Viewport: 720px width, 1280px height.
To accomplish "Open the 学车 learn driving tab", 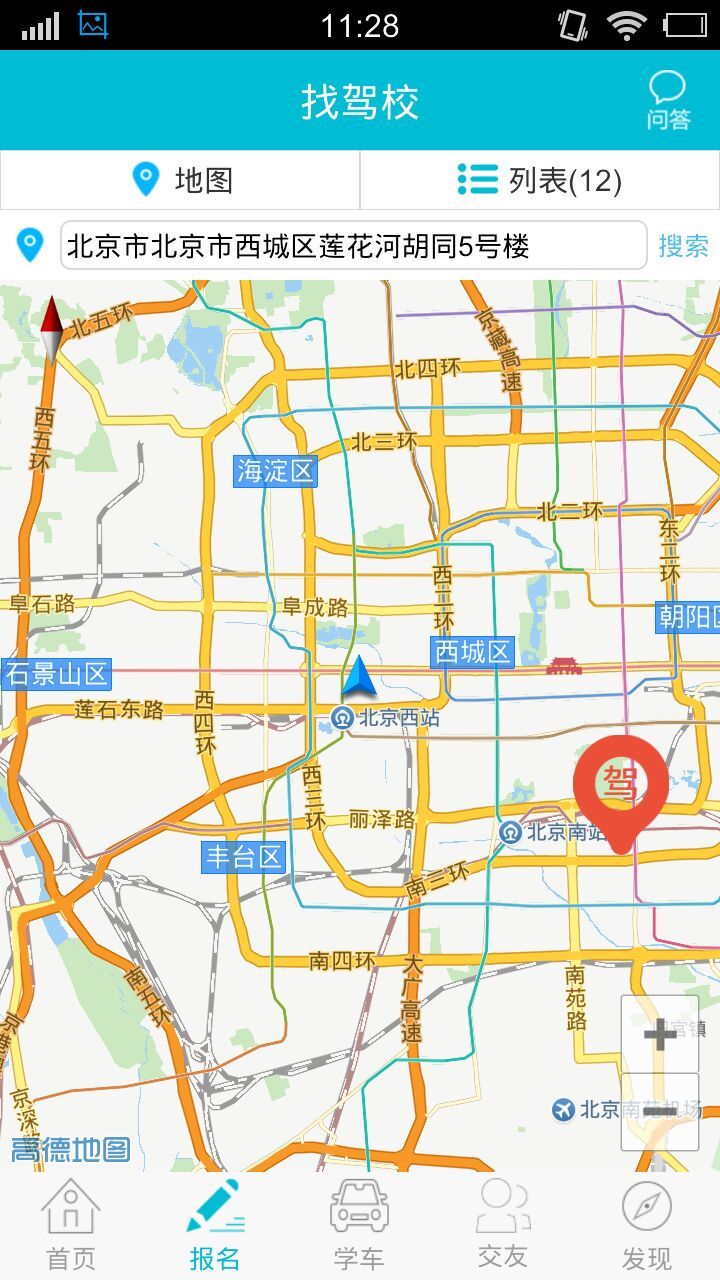I will pyautogui.click(x=359, y=1226).
